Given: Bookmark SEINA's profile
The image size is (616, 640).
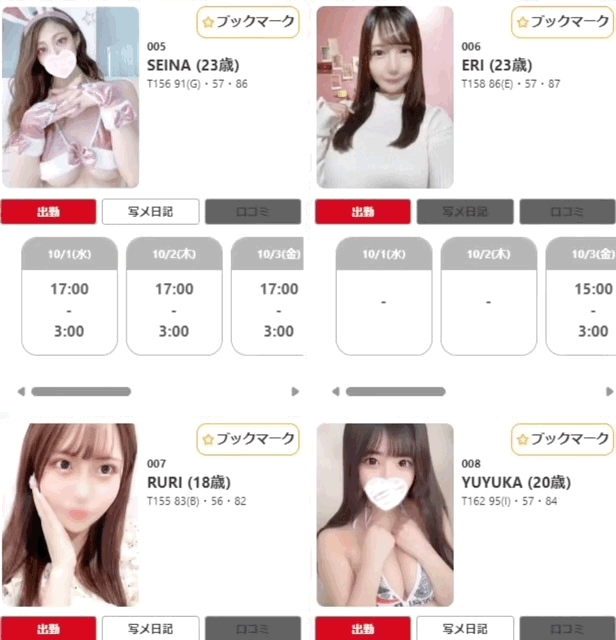Looking at the screenshot, I should tap(248, 22).
